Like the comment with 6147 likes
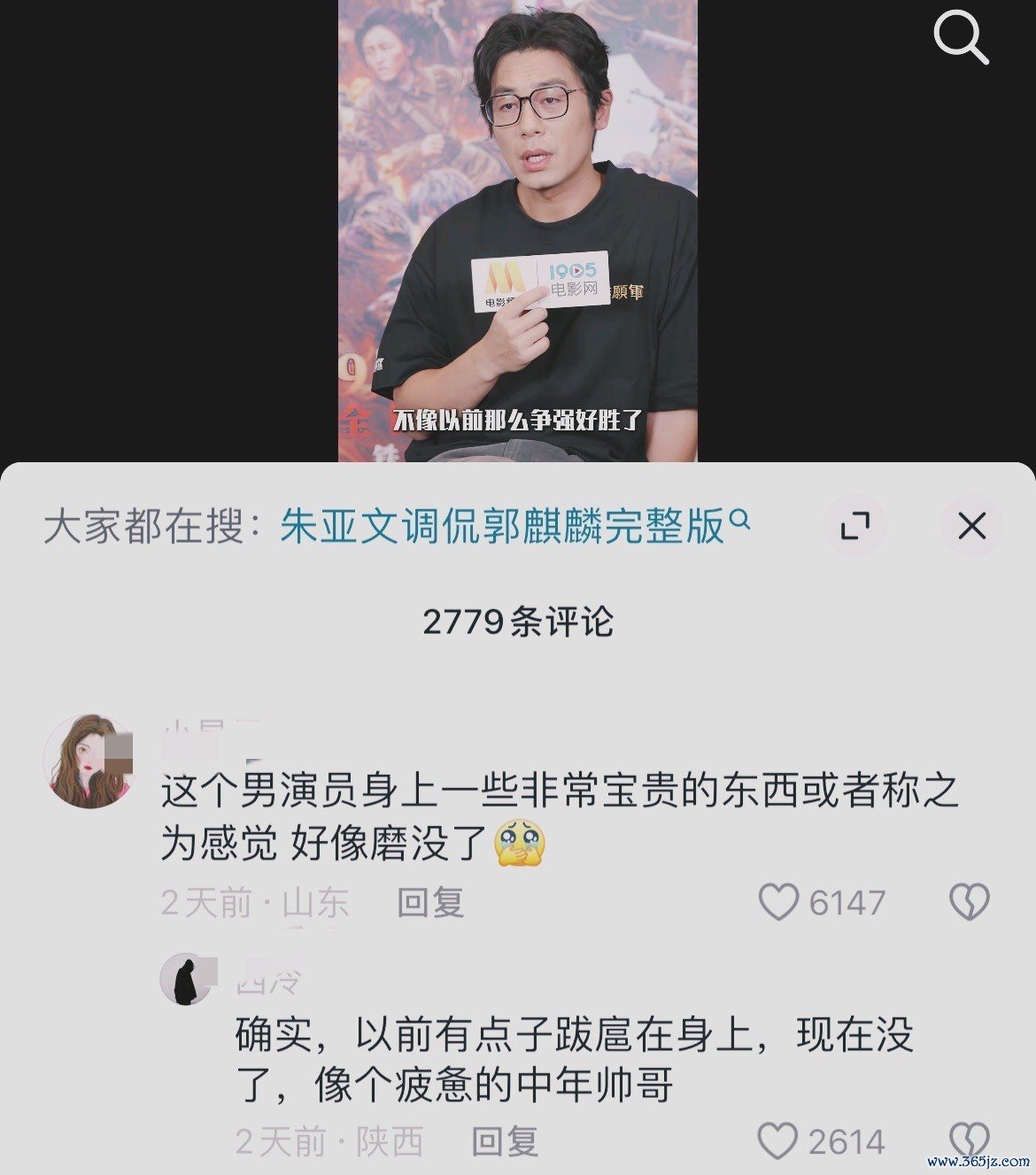Viewport: 1036px width, 1175px height. coord(779,902)
